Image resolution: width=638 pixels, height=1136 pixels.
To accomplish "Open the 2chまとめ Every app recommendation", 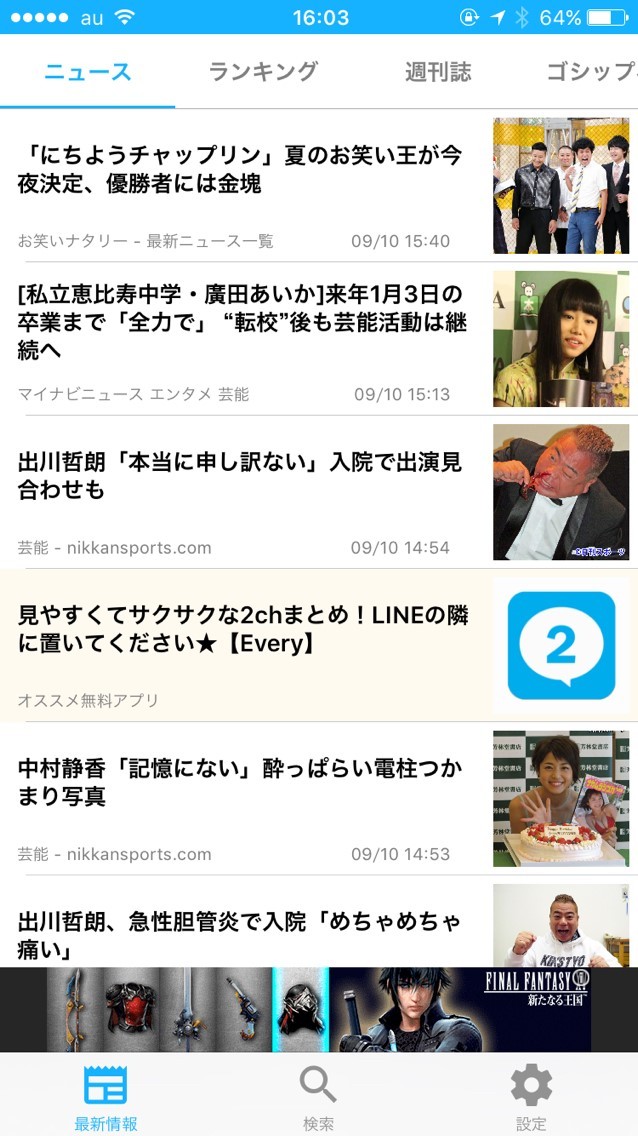I will pos(243,630).
